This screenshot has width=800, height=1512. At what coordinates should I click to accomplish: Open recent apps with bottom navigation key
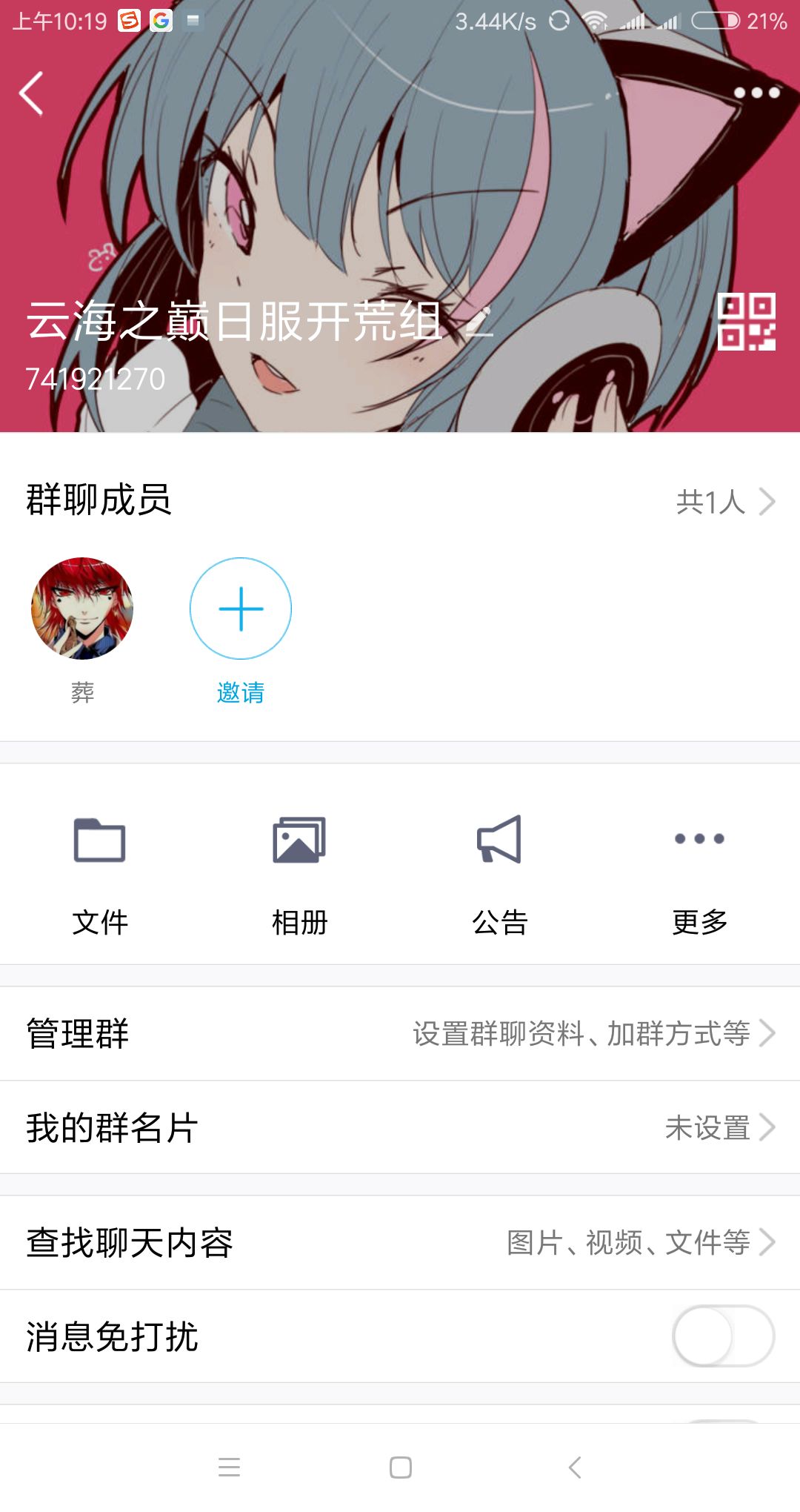coord(230,1468)
